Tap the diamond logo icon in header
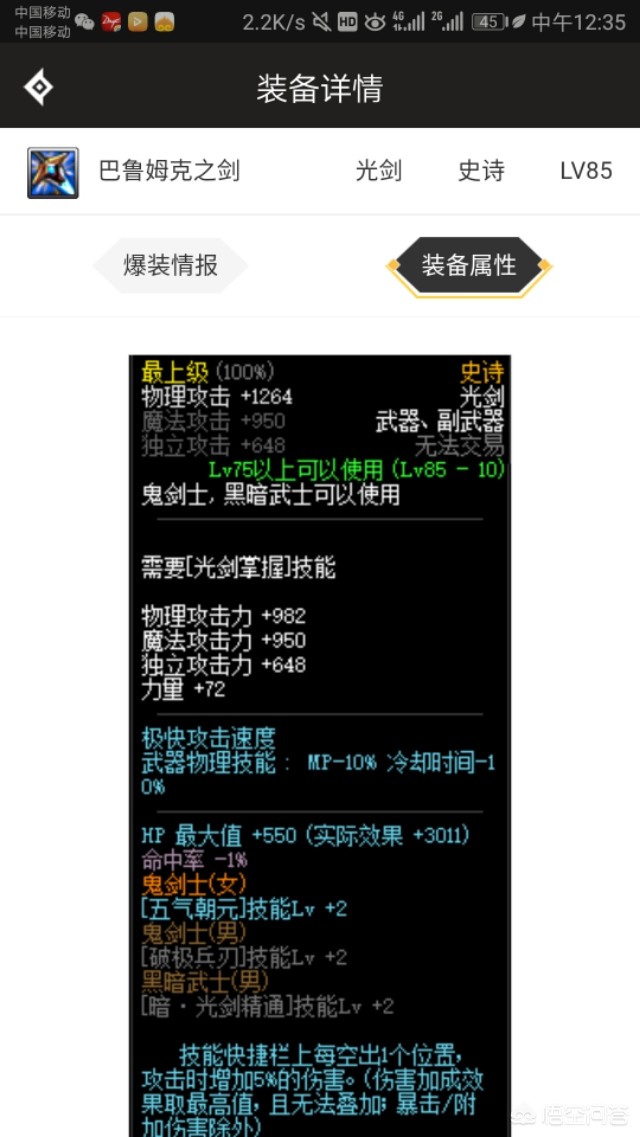This screenshot has width=640, height=1137. tap(38, 88)
